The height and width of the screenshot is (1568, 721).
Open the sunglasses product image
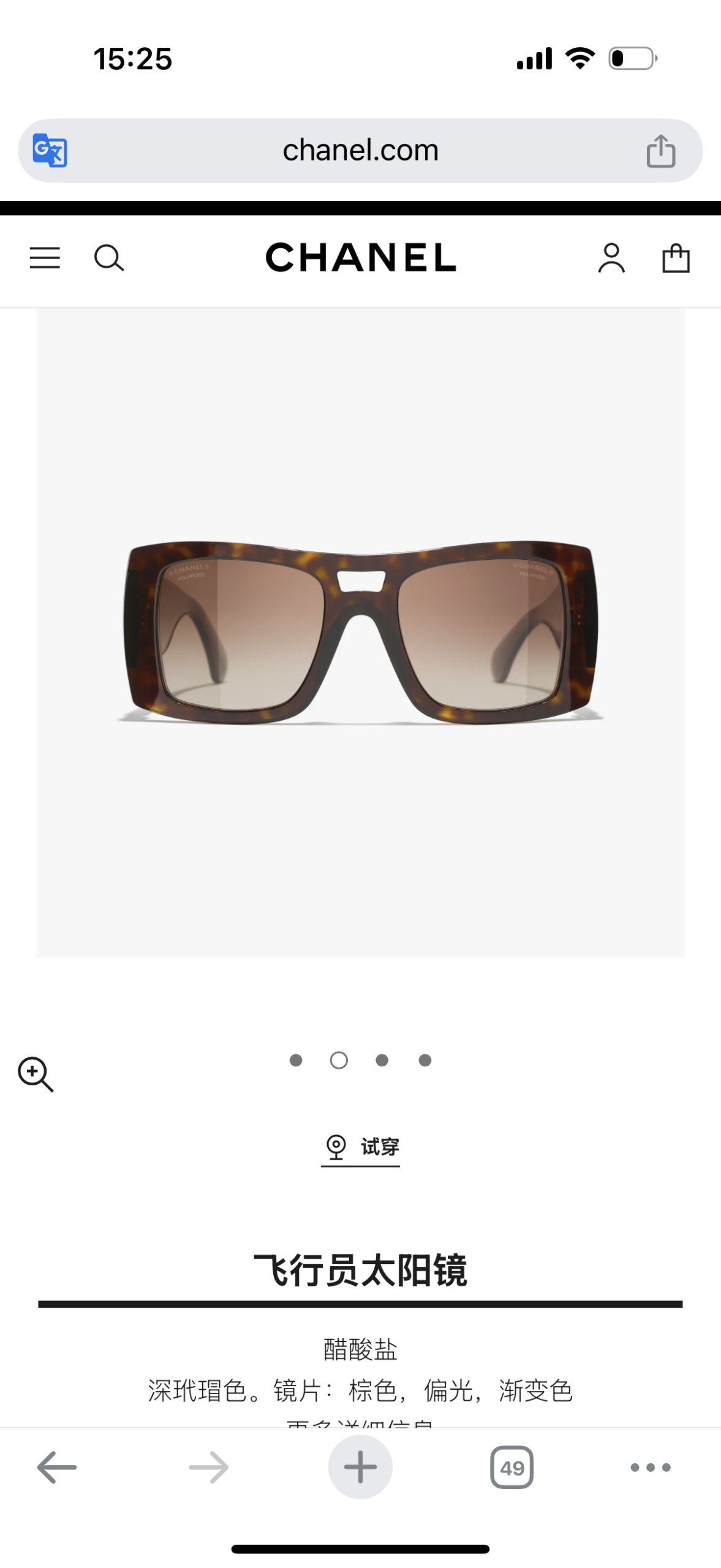(360, 632)
